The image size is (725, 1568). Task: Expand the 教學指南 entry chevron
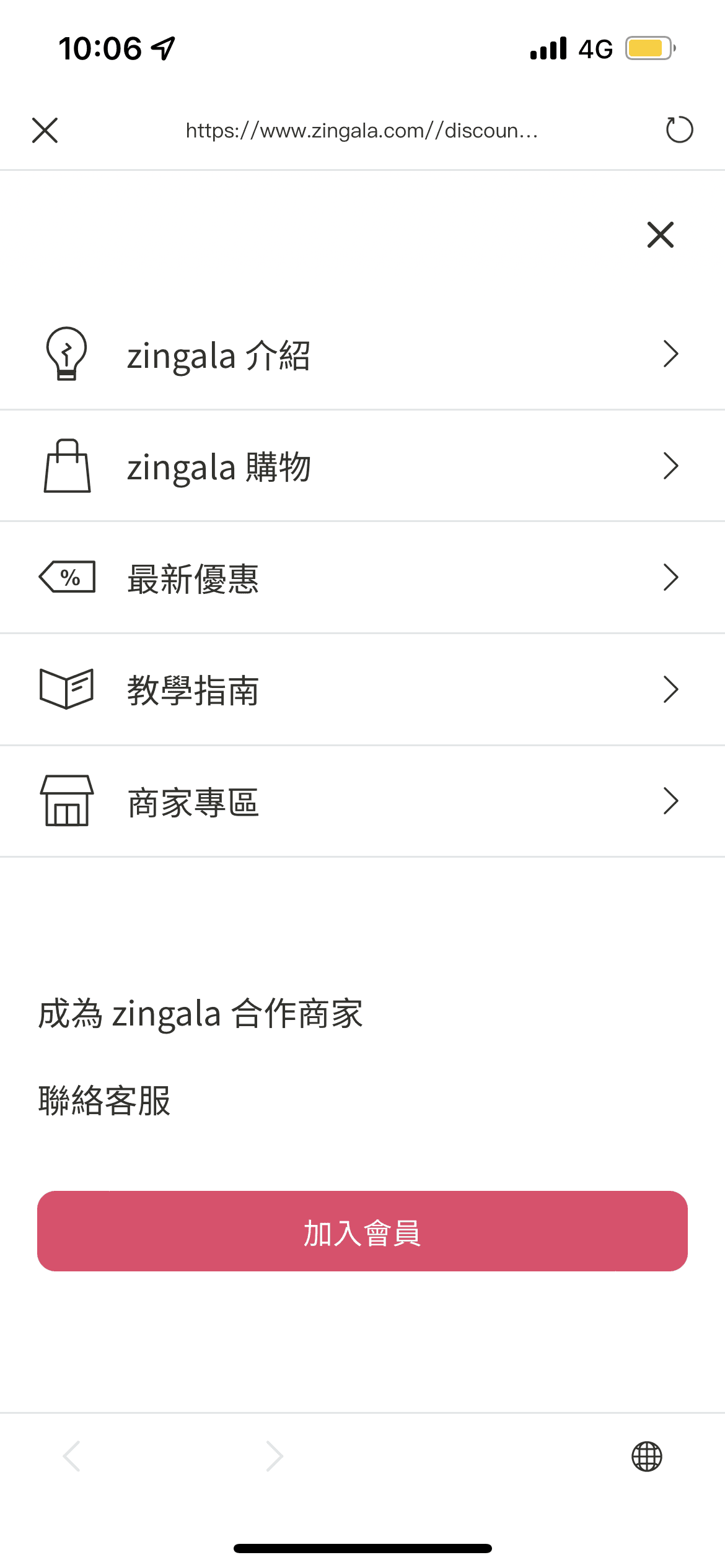[x=671, y=689]
